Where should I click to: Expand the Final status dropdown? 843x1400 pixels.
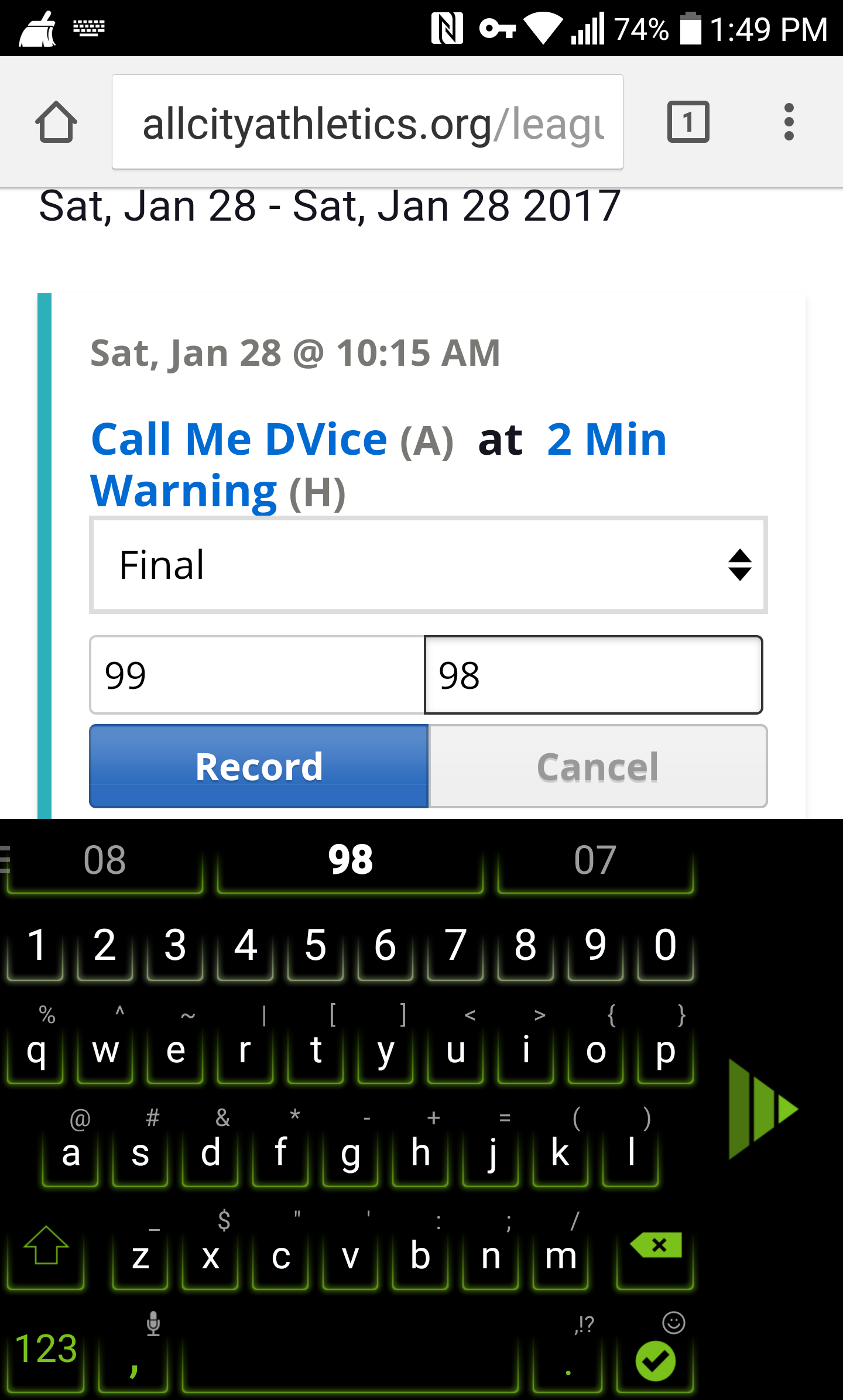point(428,565)
